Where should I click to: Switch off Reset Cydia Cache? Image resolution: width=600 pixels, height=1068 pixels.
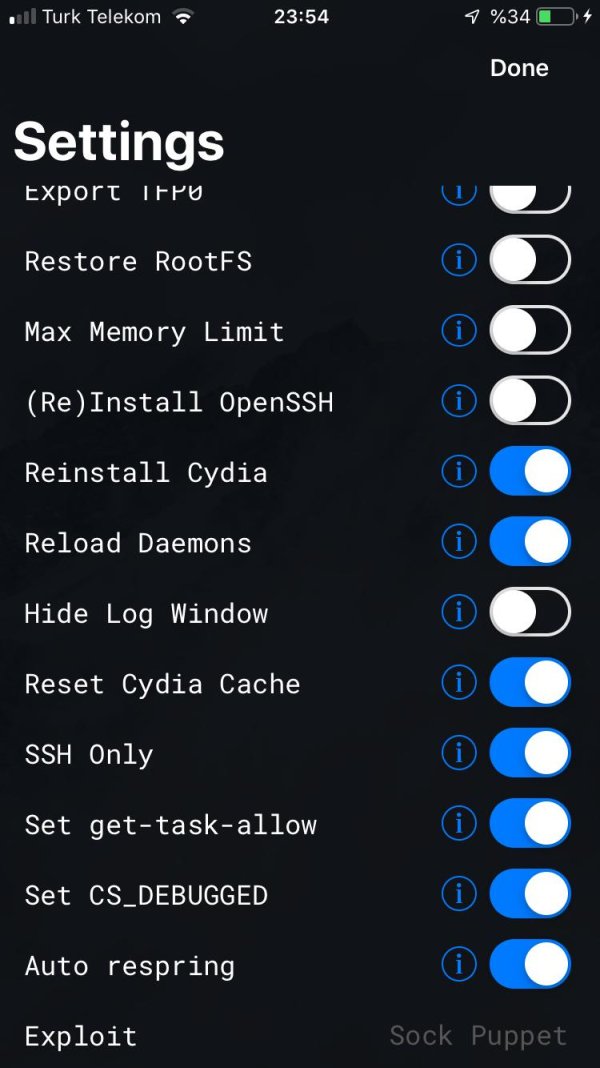(x=530, y=683)
